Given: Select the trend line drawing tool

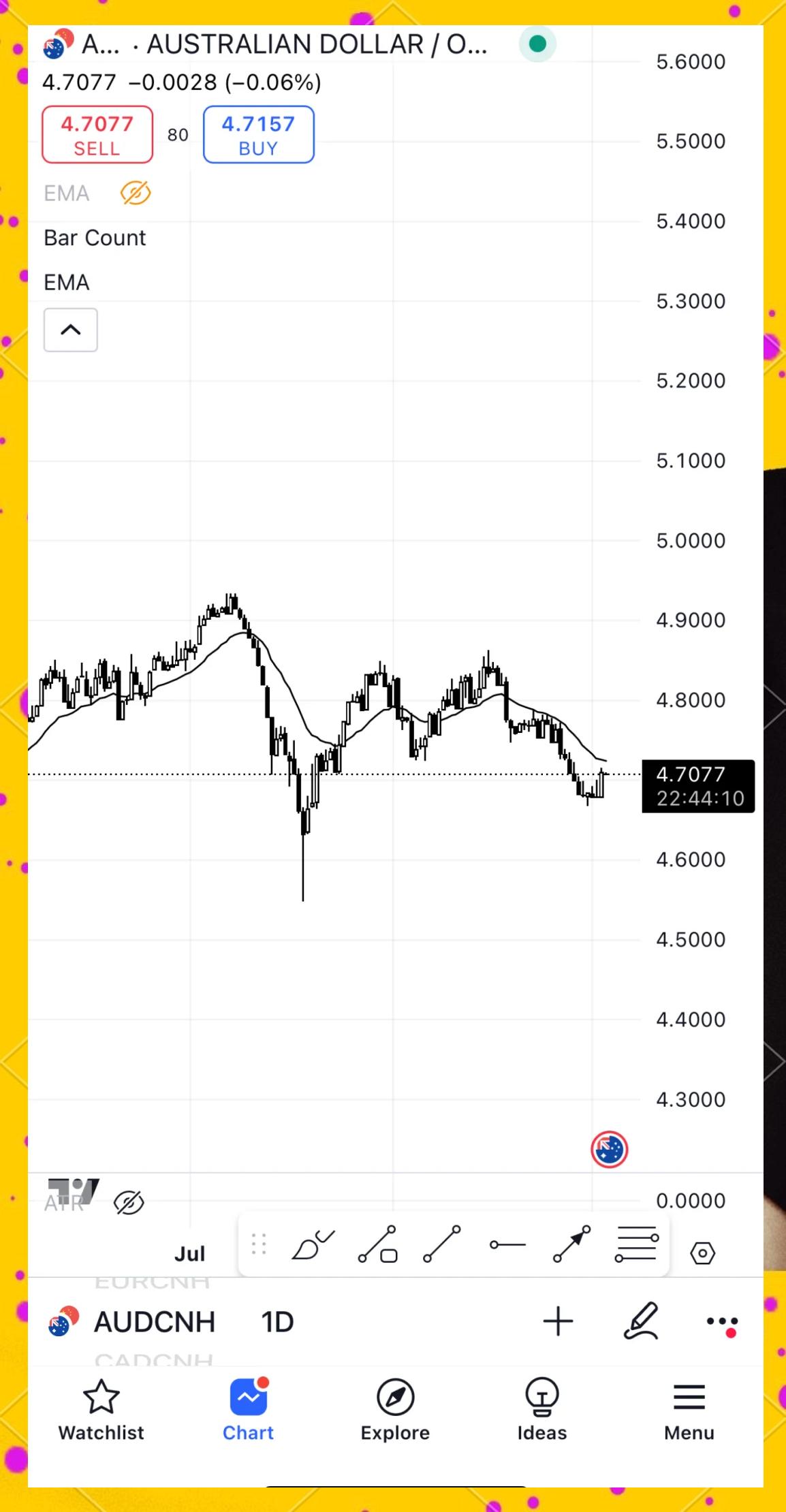Looking at the screenshot, I should [x=442, y=1244].
